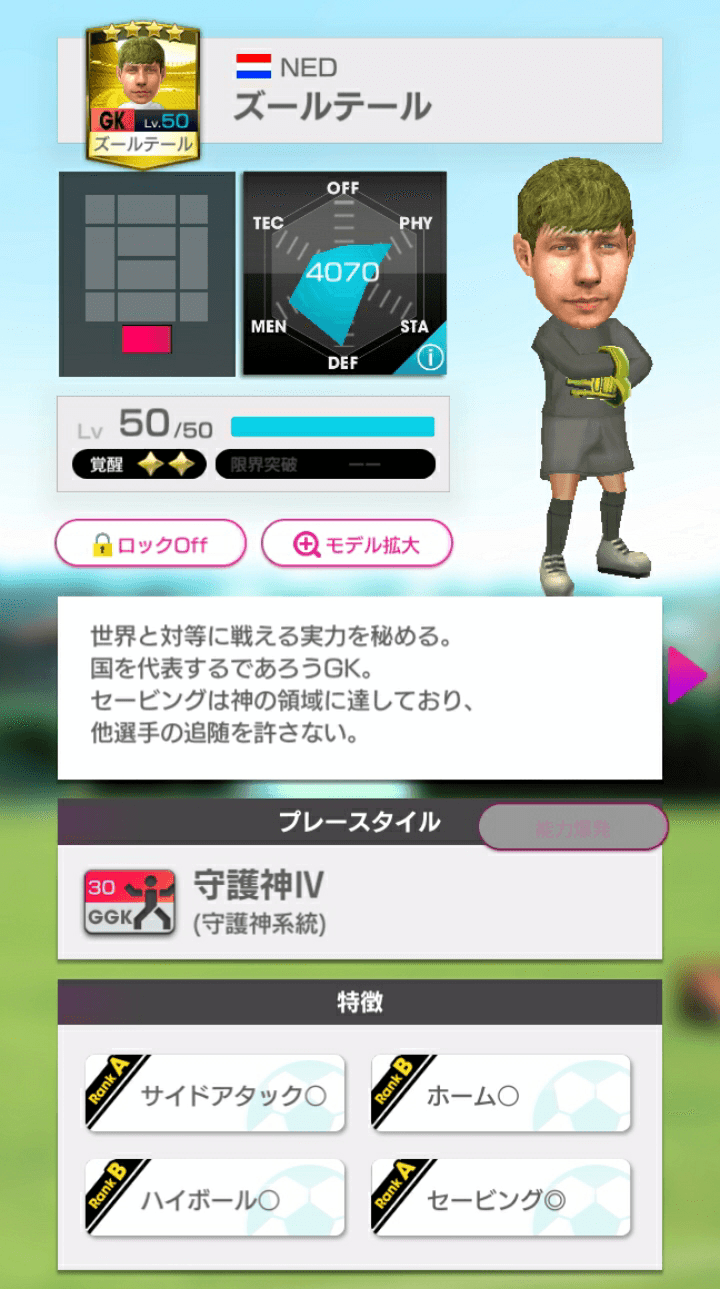Image resolution: width=720 pixels, height=1289 pixels.
Task: Select the NED Netherlands flag icon
Action: pyautogui.click(x=252, y=67)
